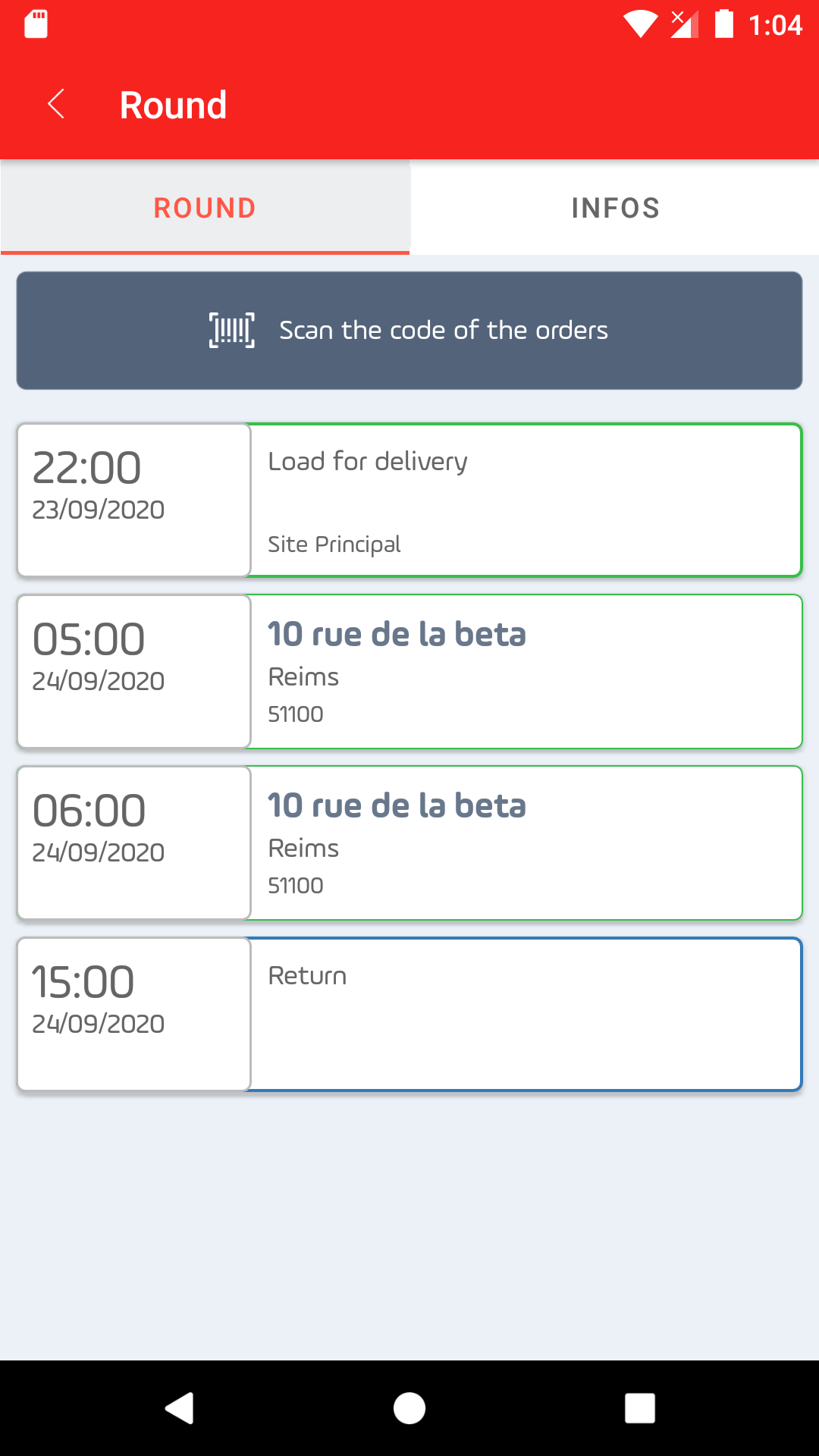Open the recent apps view
This screenshot has height=1456, width=819.
(640, 1408)
